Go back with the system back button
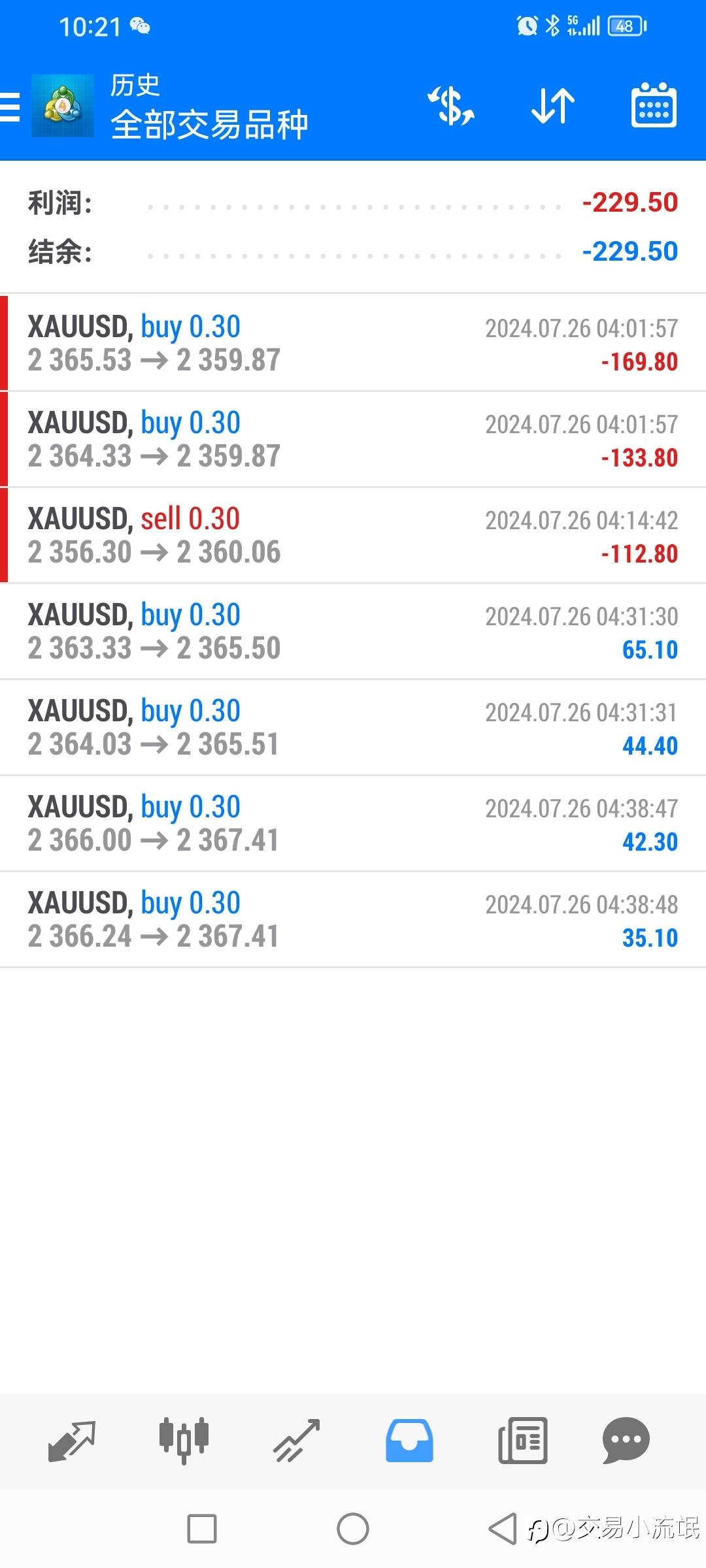Viewport: 706px width, 1568px height. pyautogui.click(x=502, y=1529)
